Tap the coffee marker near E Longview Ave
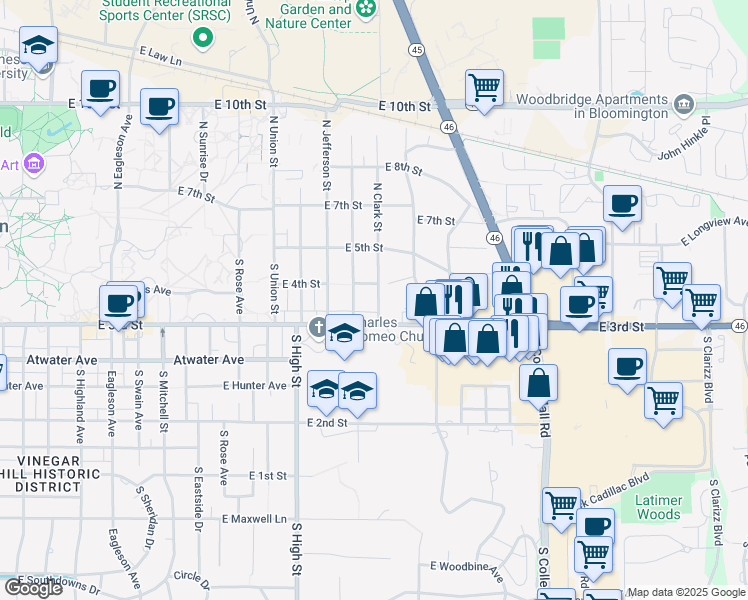 (622, 204)
